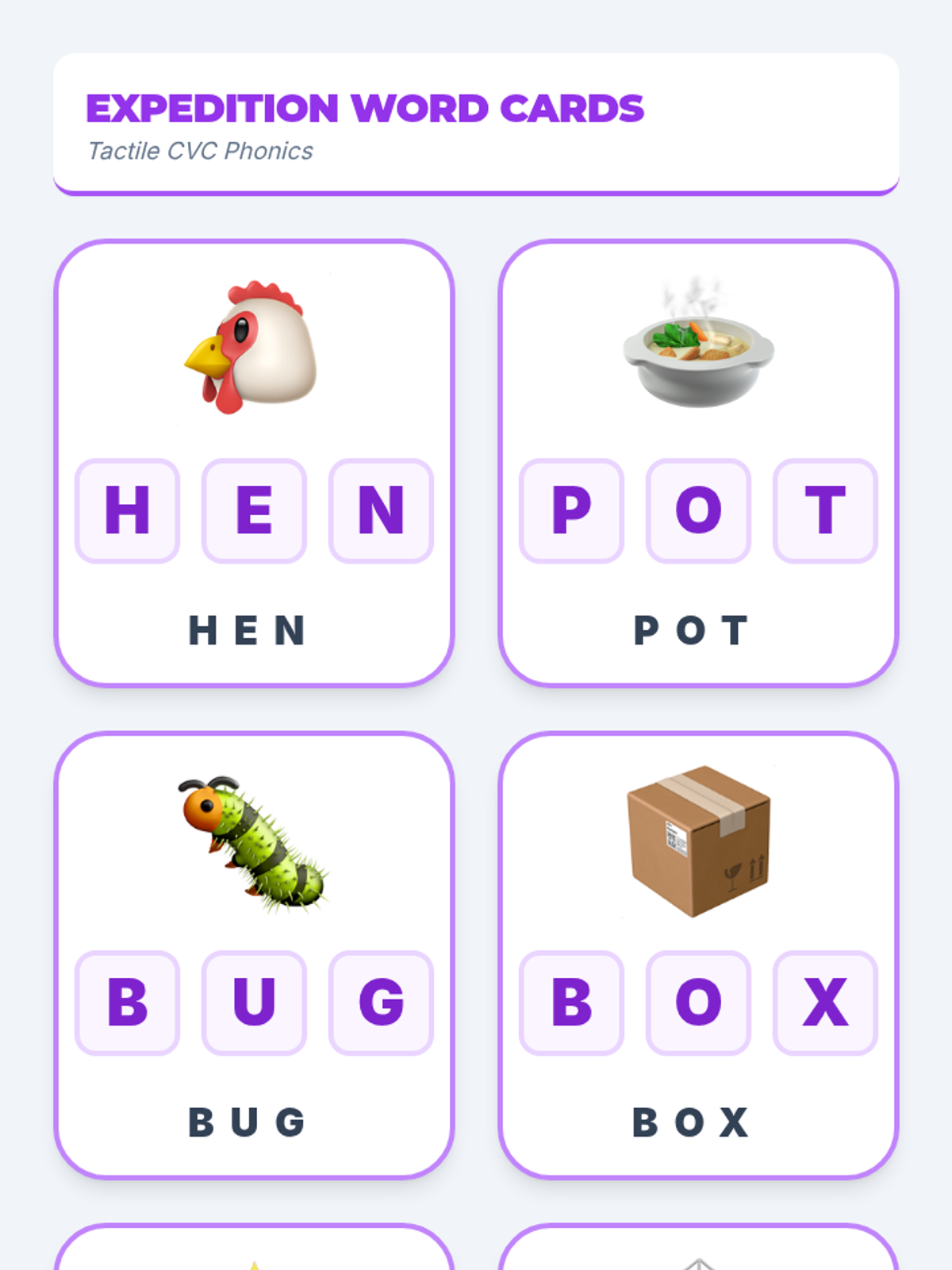Tap the H tile on the HEN card
The width and height of the screenshot is (952, 1270).
127,510
